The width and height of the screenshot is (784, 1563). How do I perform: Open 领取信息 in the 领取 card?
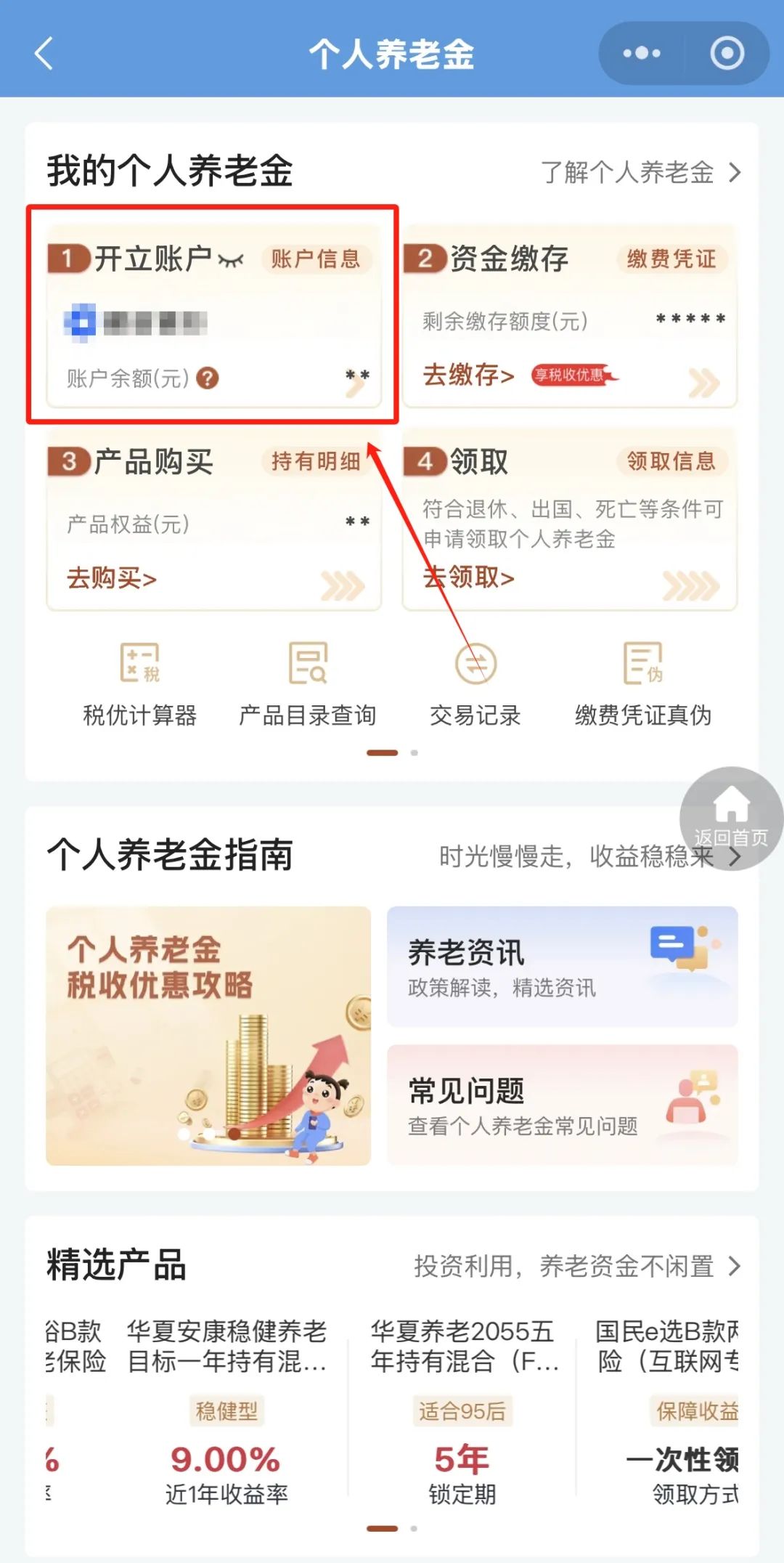[671, 461]
